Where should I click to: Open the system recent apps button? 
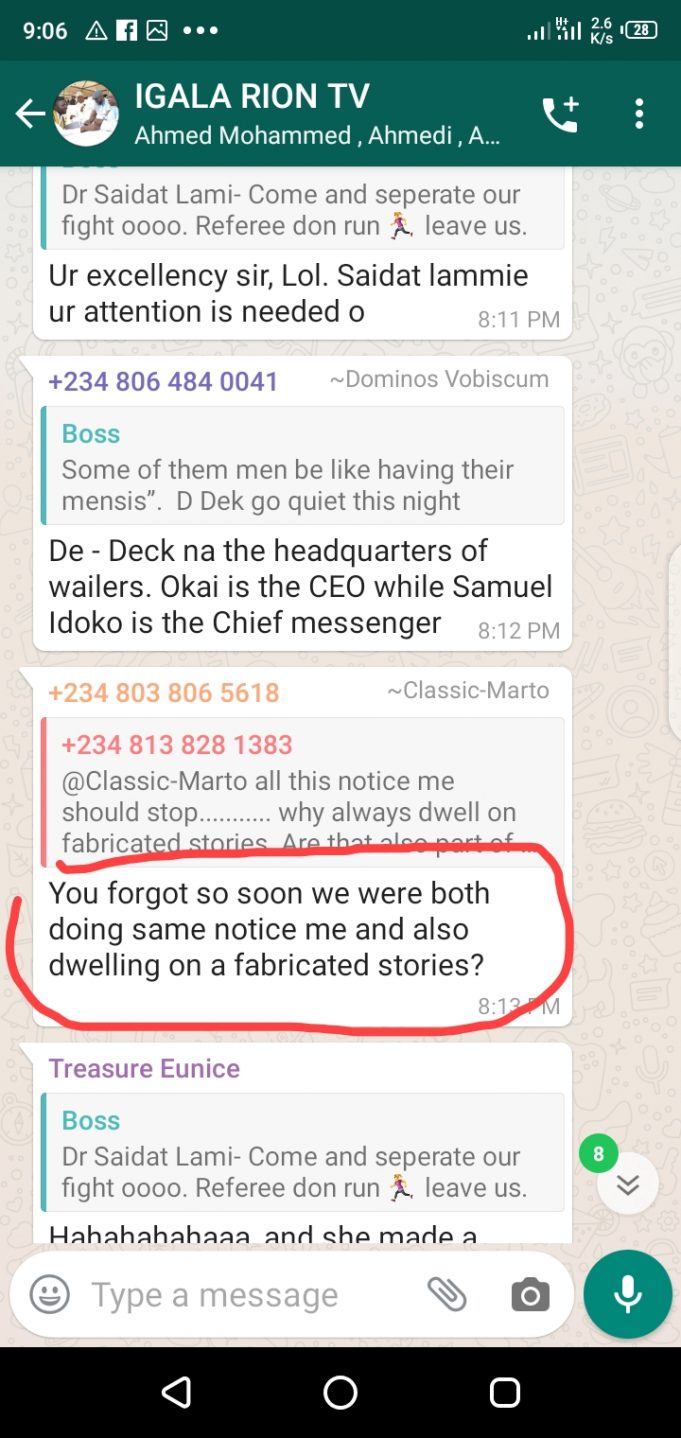[x=505, y=1392]
